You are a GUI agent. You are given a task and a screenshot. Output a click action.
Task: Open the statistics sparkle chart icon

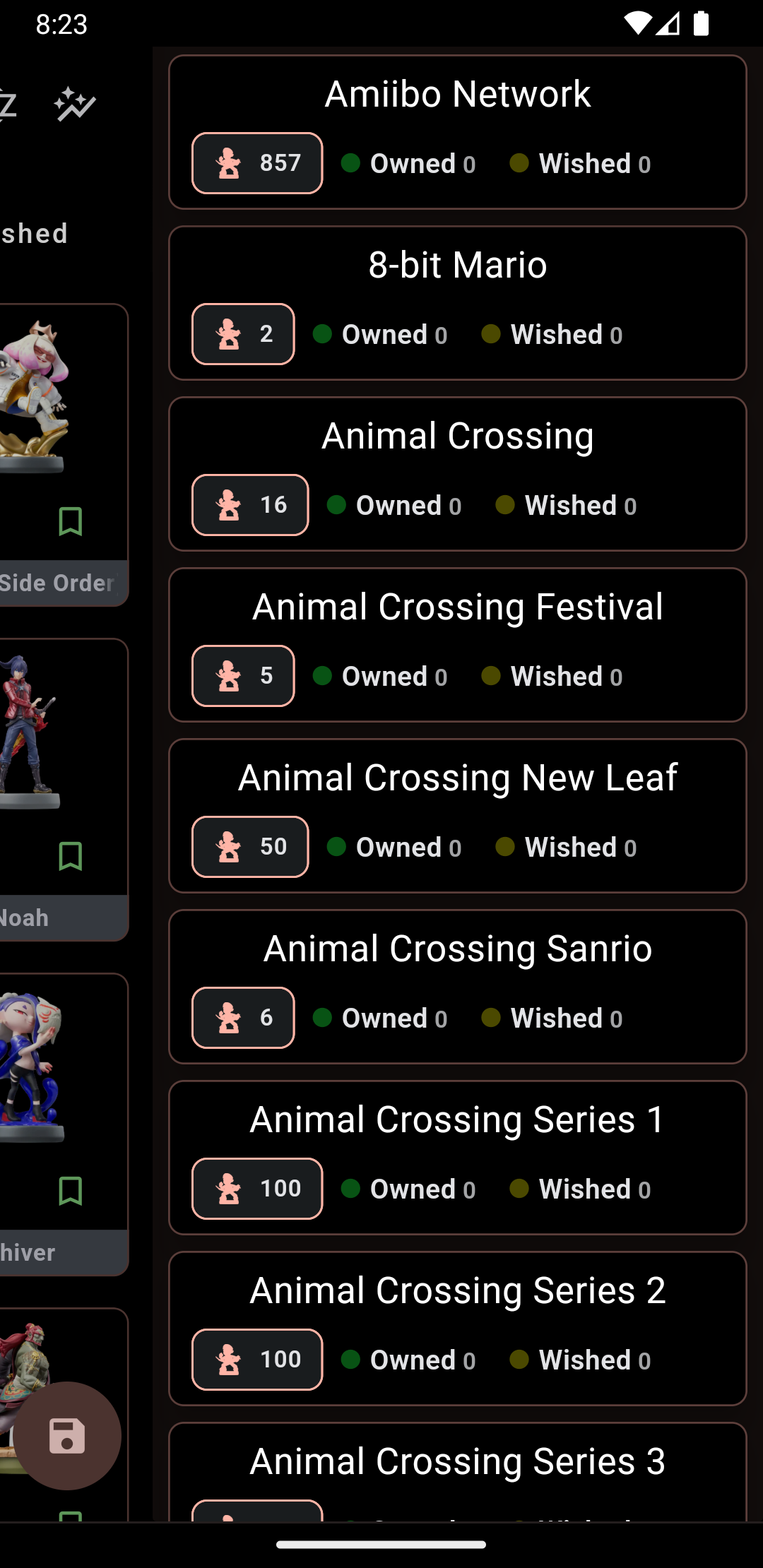coord(75,105)
